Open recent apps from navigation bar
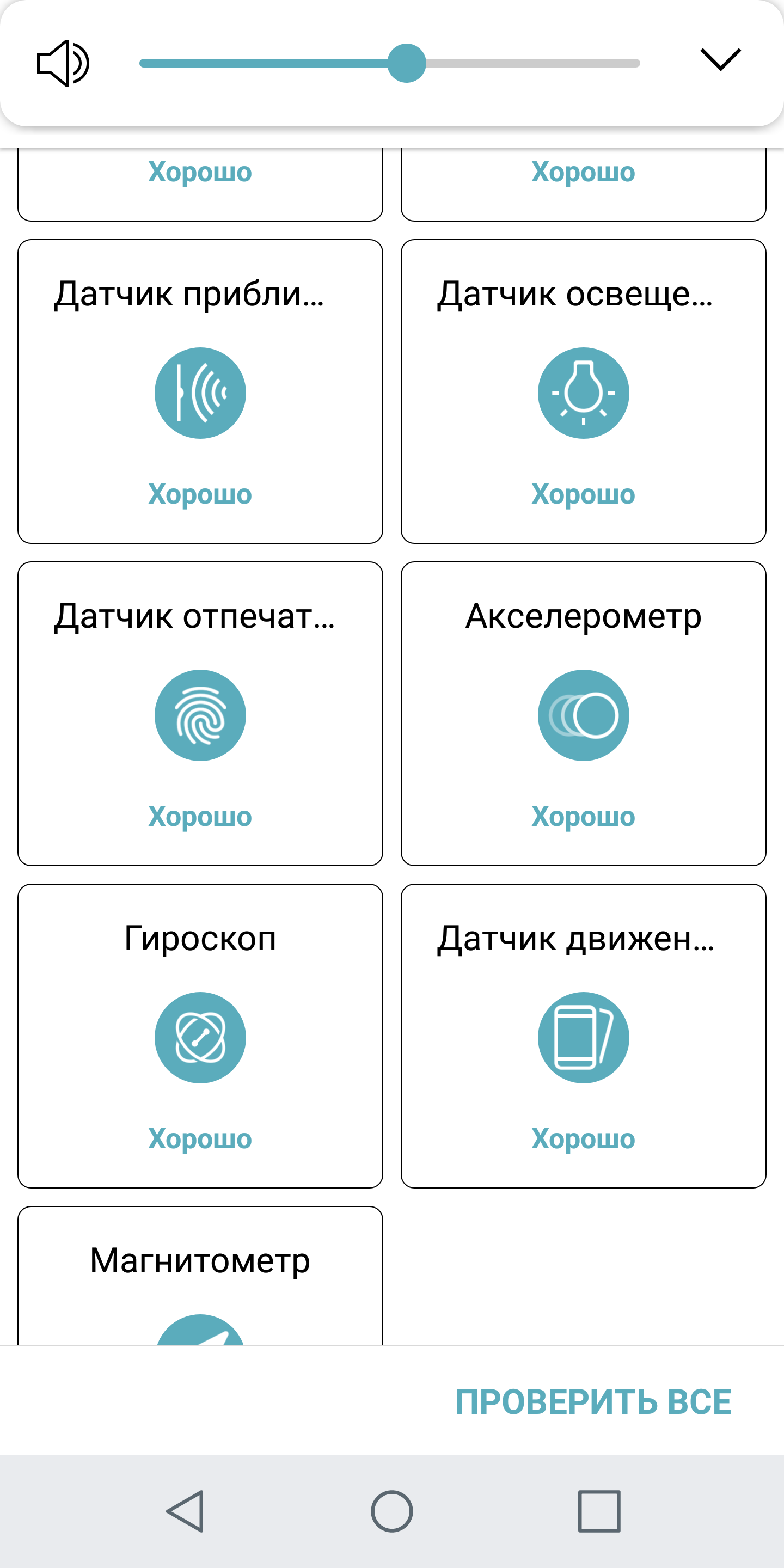Screen dimensions: 784x1568 pos(599,1511)
